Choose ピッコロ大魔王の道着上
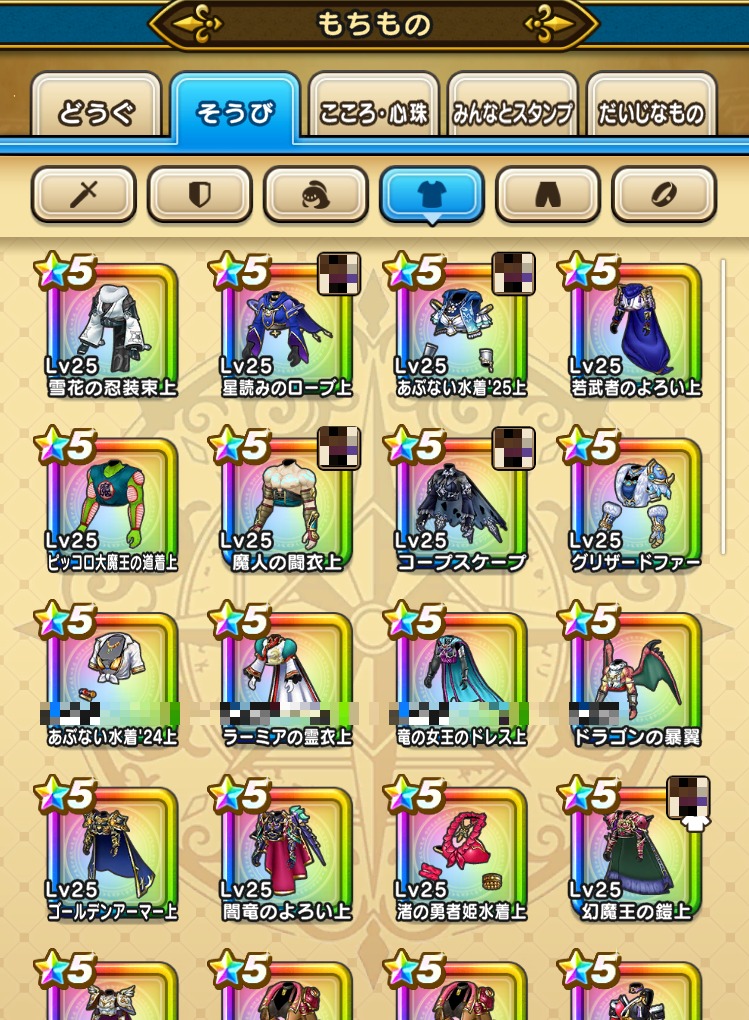This screenshot has height=1020, width=749. pyautogui.click(x=112, y=504)
